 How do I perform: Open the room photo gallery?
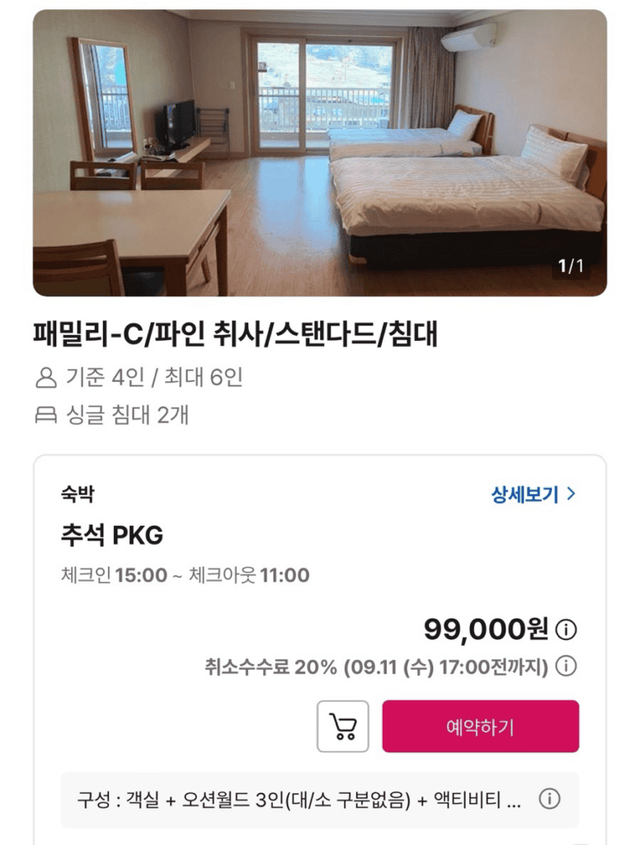pyautogui.click(x=320, y=153)
